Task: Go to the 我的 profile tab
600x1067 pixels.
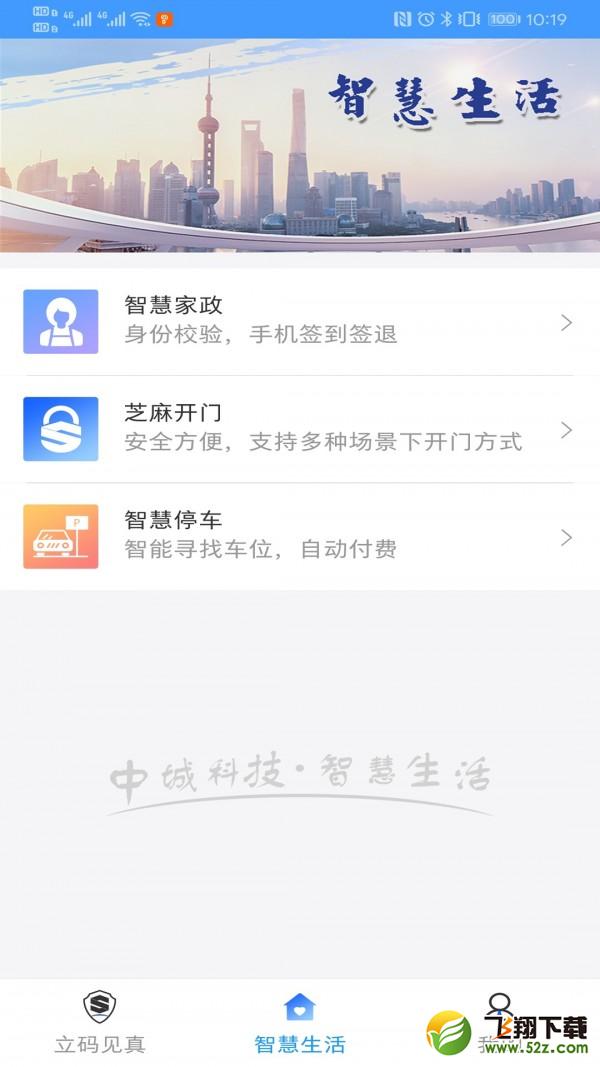Action: 498,1020
